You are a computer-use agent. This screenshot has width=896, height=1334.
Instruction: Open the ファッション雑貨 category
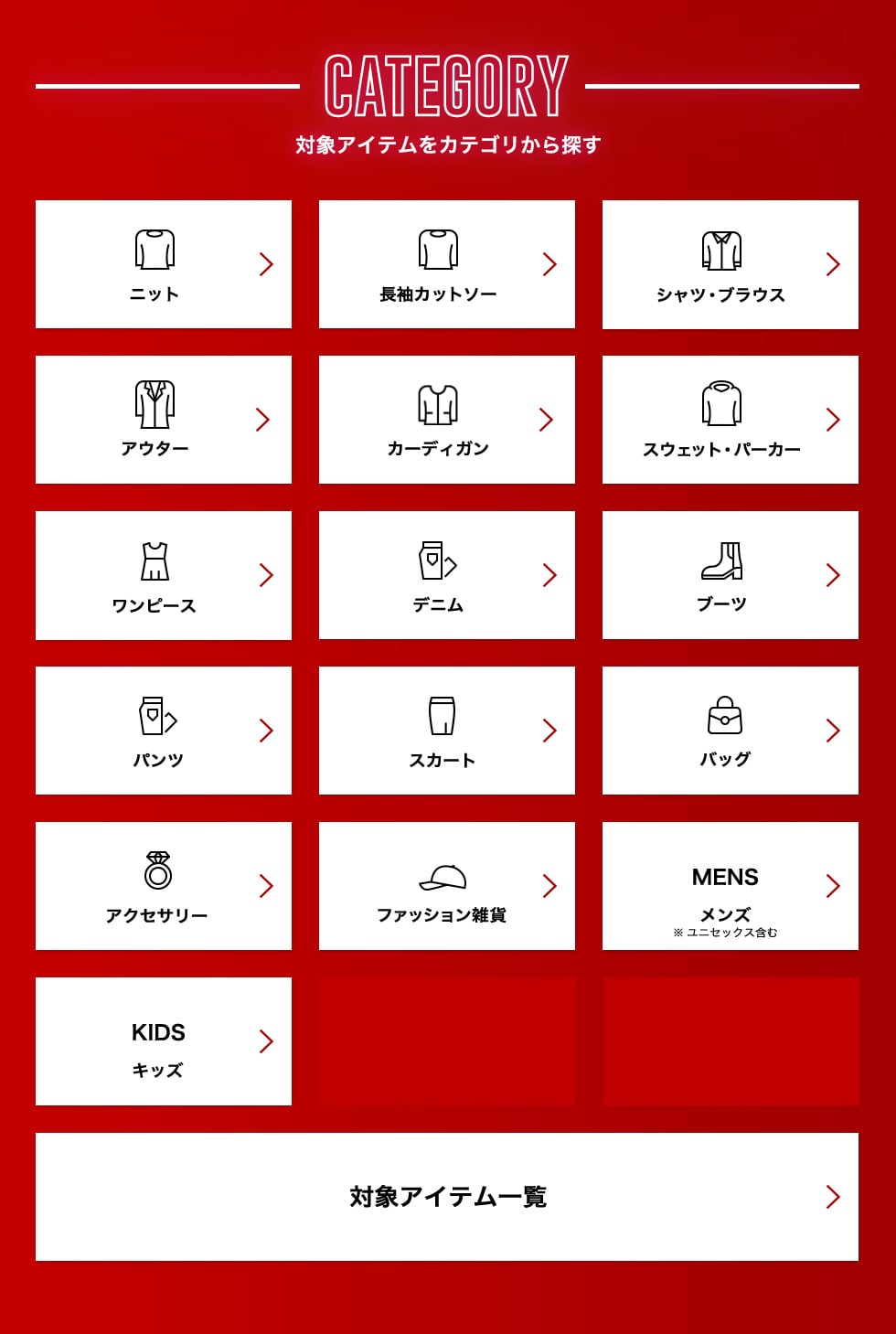pos(446,886)
